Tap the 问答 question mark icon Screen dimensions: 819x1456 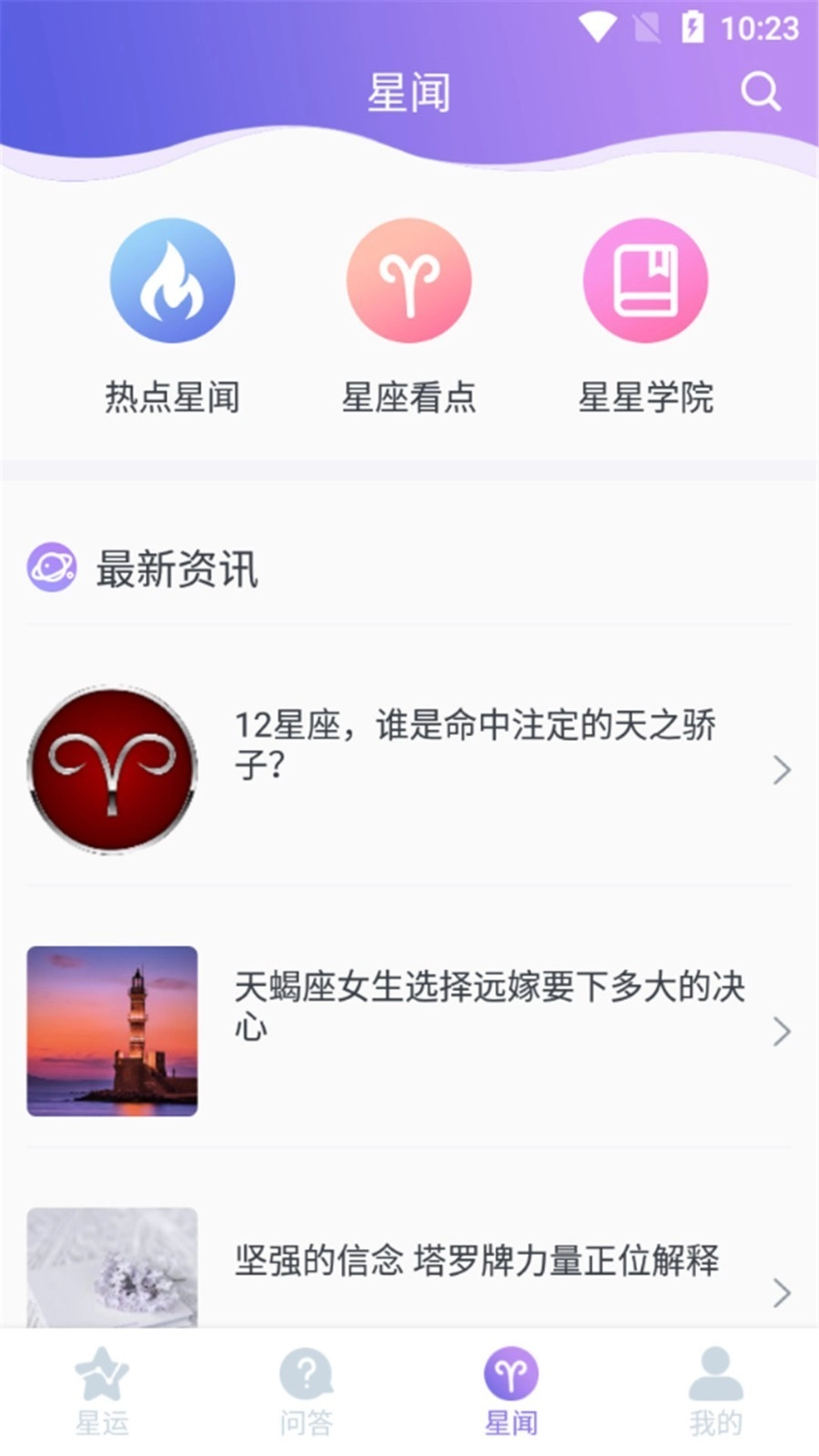[x=307, y=1371]
